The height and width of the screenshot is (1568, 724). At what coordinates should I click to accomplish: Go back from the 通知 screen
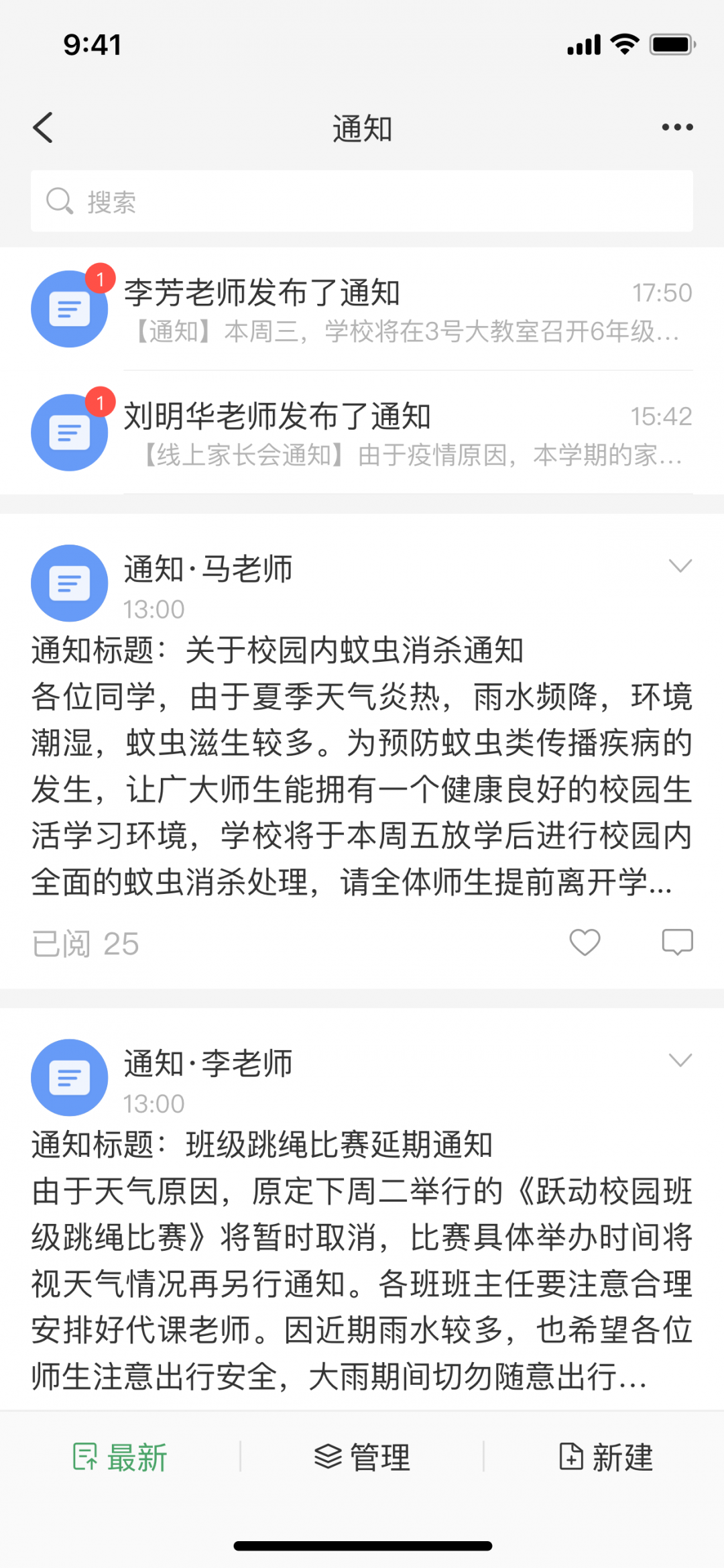pos(43,127)
